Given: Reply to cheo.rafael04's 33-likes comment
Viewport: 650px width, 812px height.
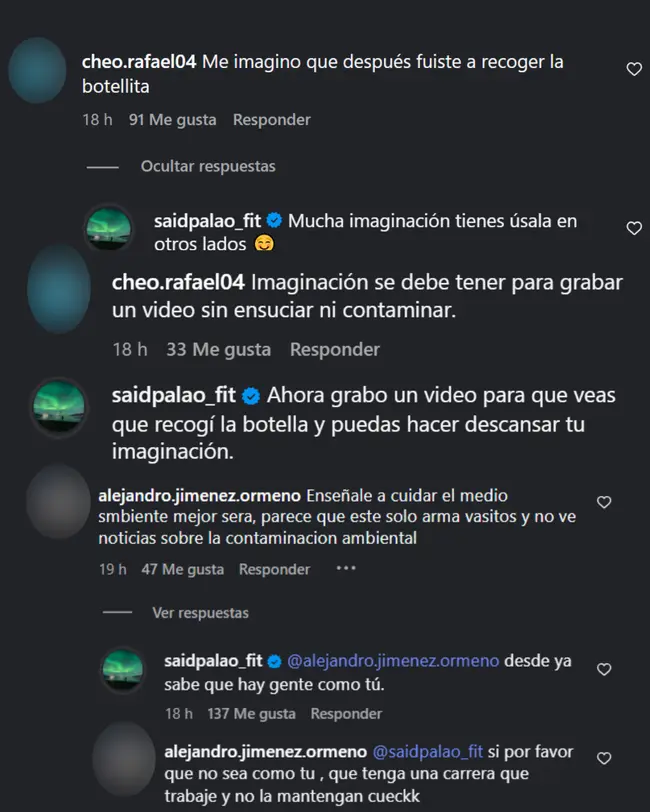Looking at the screenshot, I should [x=334, y=350].
